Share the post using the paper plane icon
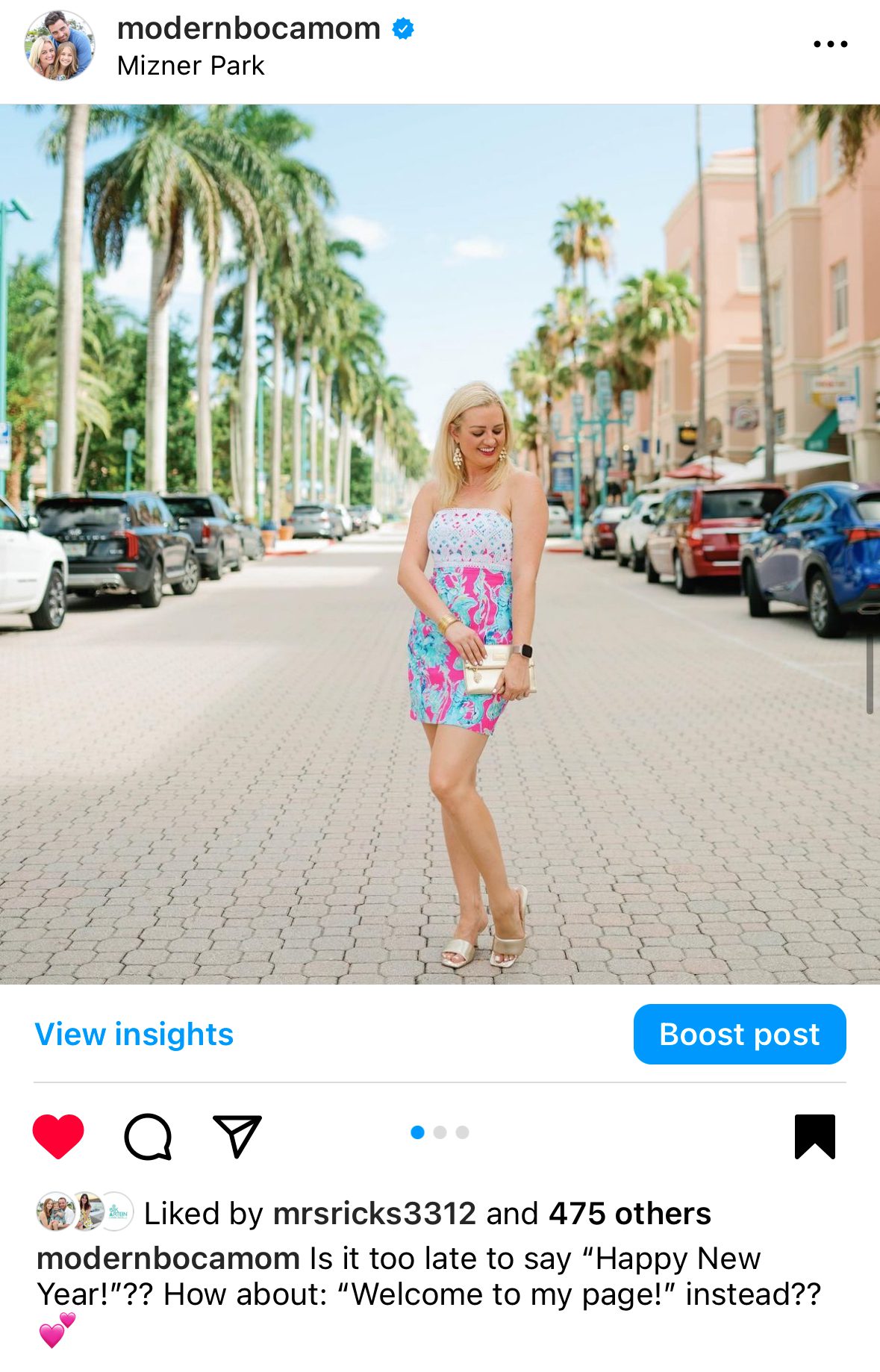The image size is (880, 1372). [237, 1136]
